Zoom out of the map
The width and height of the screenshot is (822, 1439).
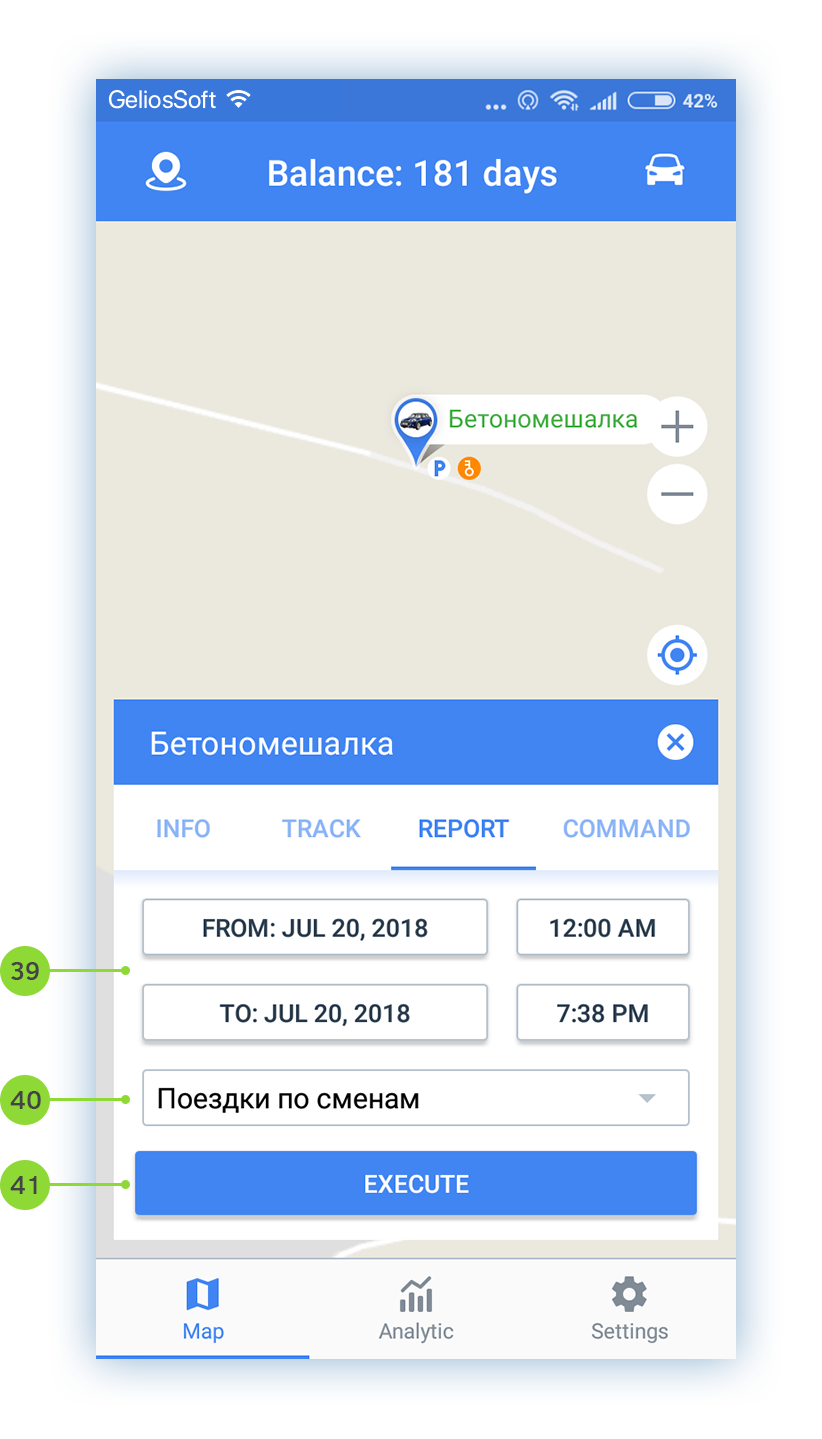coord(678,494)
